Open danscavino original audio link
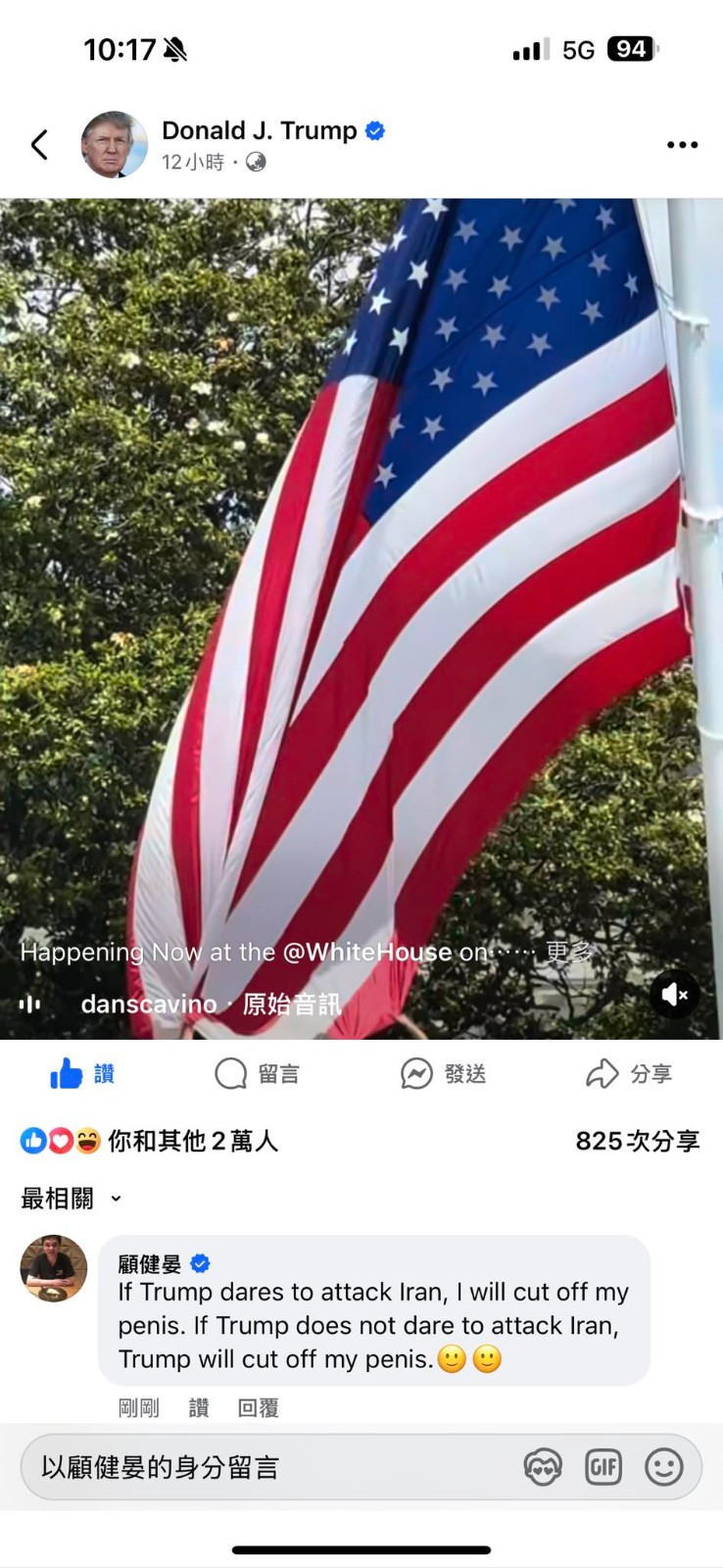This screenshot has height=1568, width=723. click(x=211, y=1004)
